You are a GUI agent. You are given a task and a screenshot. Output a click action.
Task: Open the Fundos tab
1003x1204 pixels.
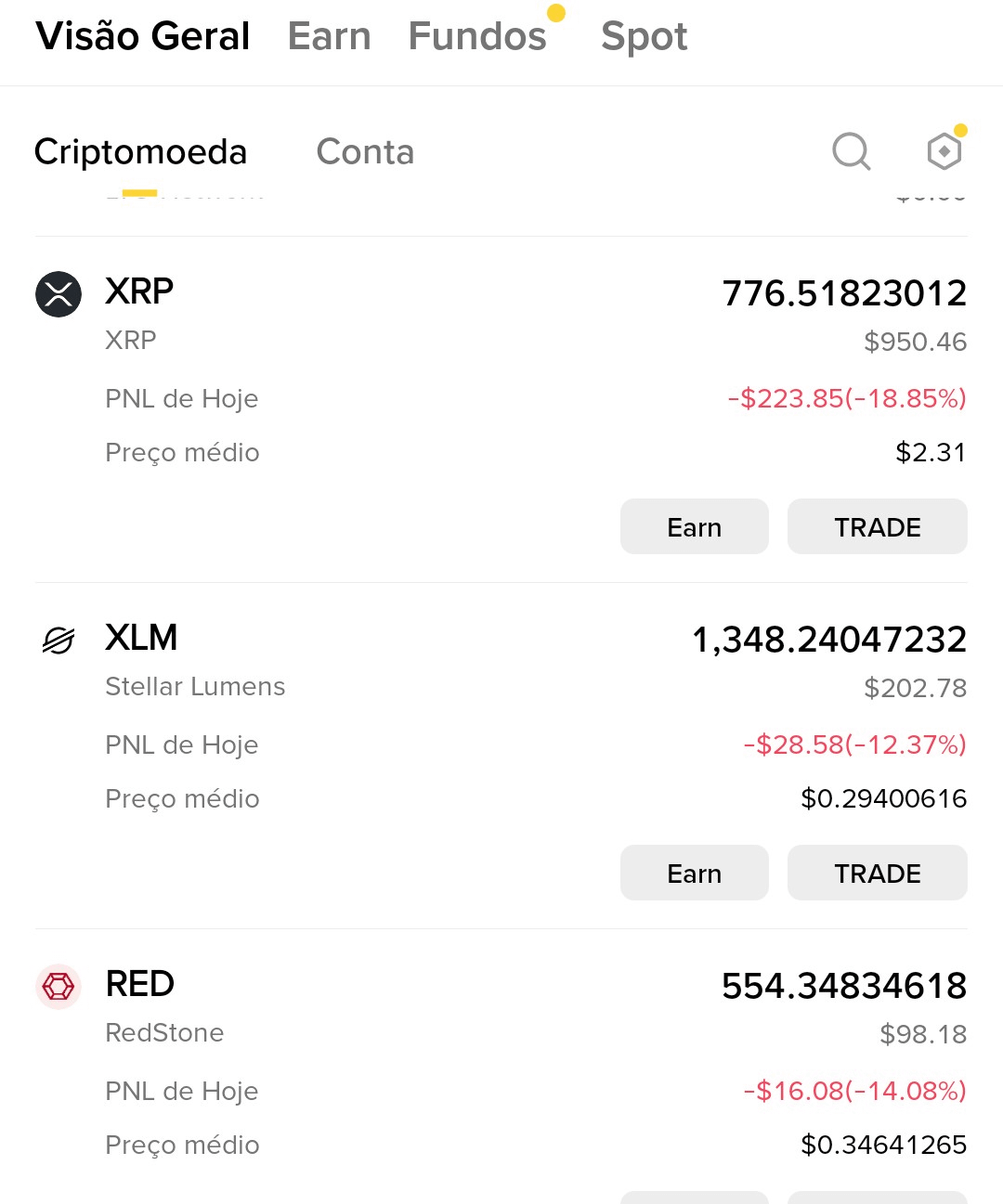point(477,36)
